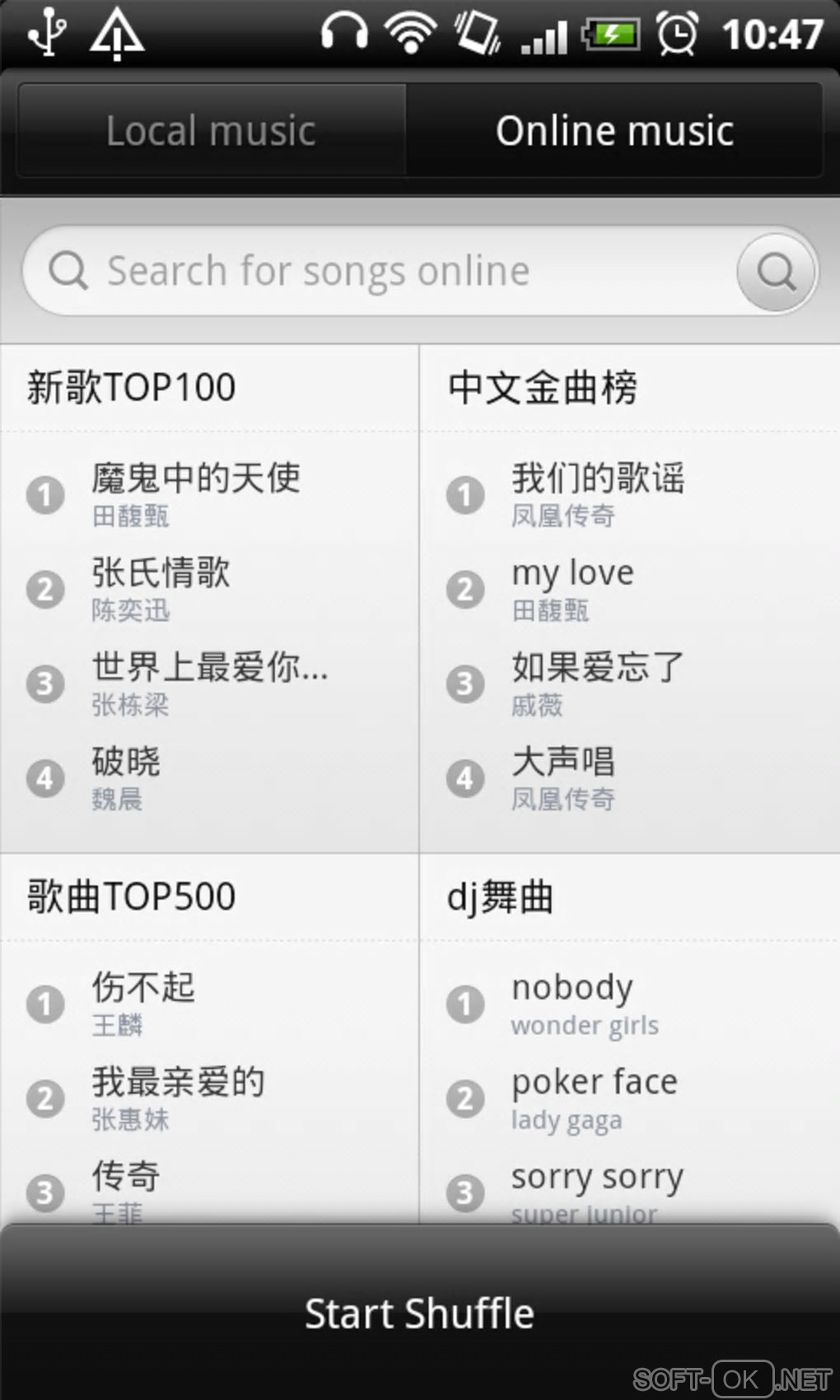Image resolution: width=840 pixels, height=1400 pixels.
Task: Play 伤不起 by 王麟
Action: tap(143, 1002)
